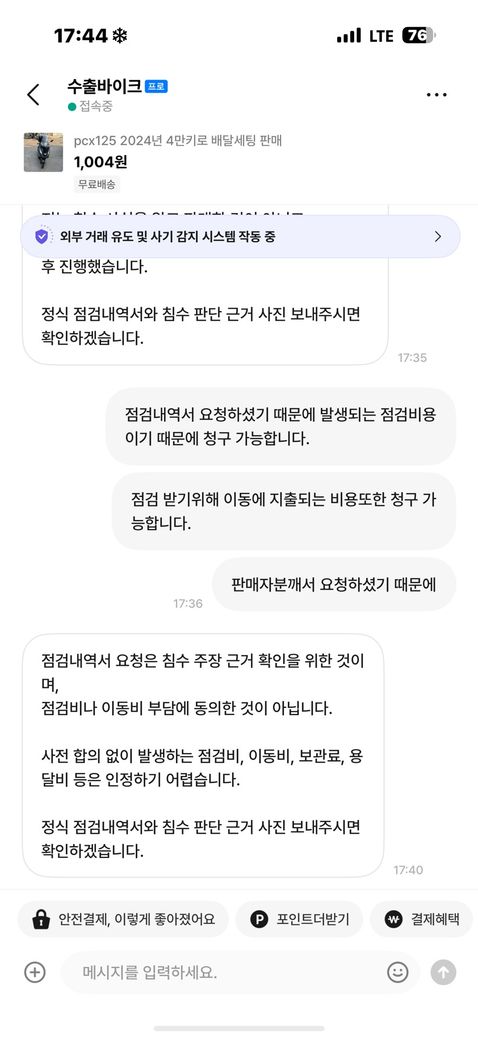This screenshot has height=1040, width=478.
Task: Open the three-dot overflow menu
Action: tap(436, 95)
